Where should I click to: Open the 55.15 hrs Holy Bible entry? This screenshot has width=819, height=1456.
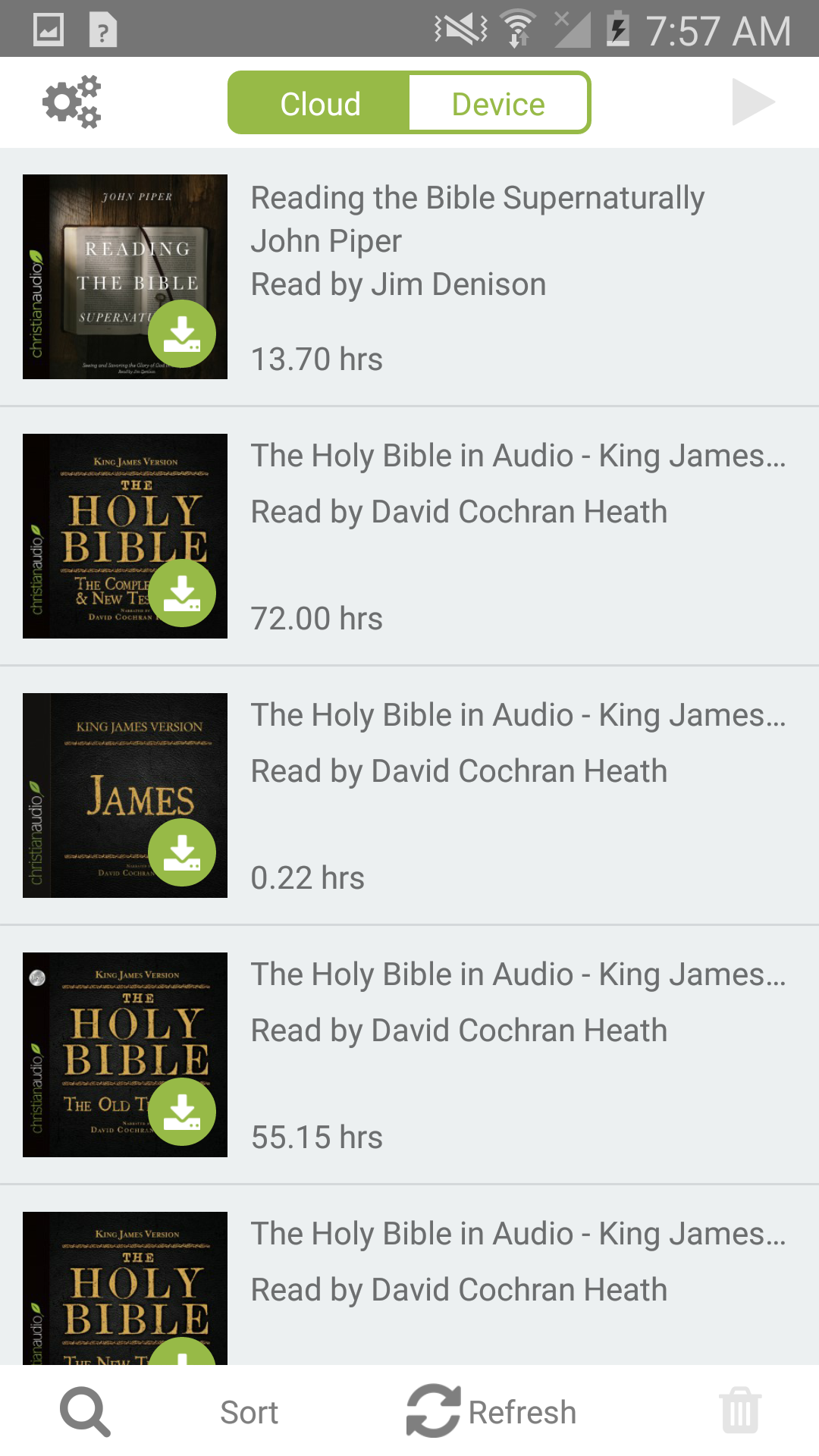[x=409, y=1055]
